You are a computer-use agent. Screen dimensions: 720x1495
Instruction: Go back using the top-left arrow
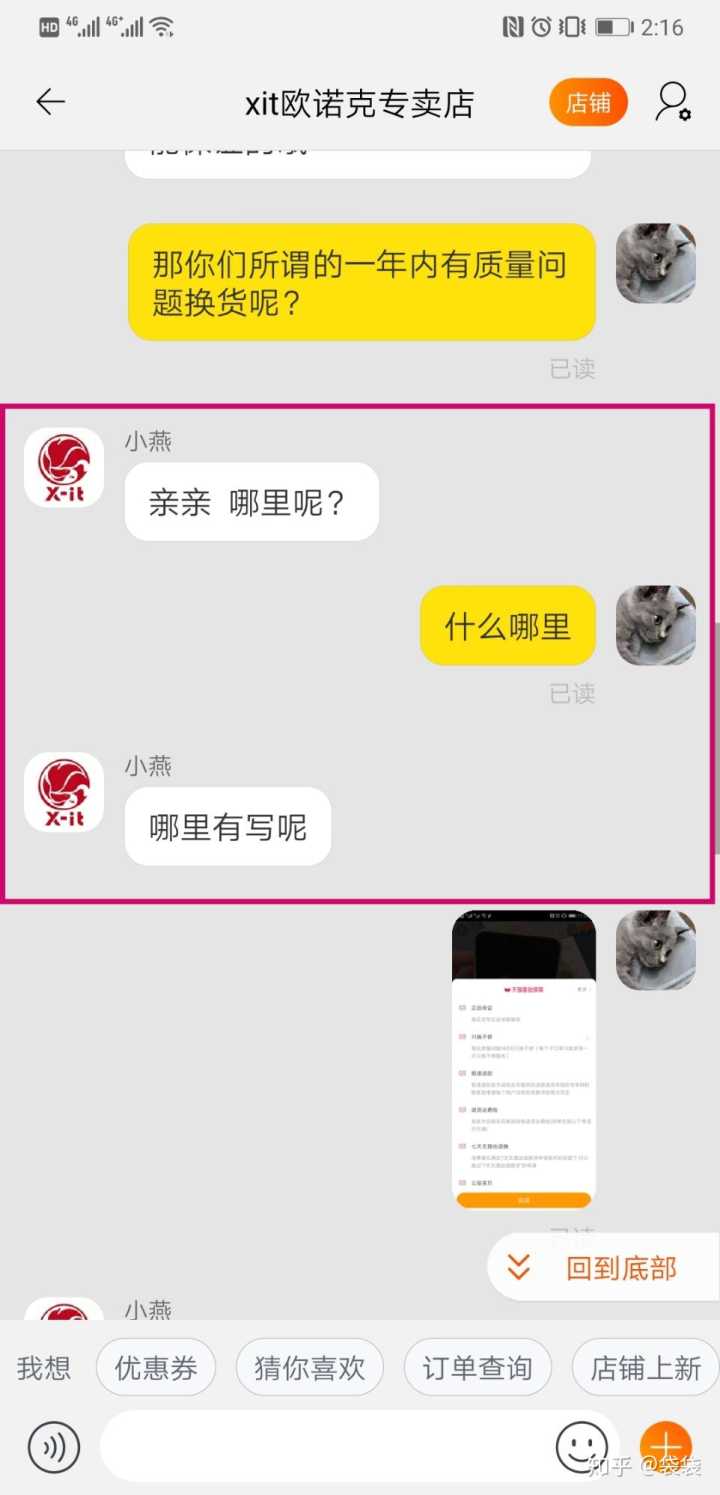50,102
